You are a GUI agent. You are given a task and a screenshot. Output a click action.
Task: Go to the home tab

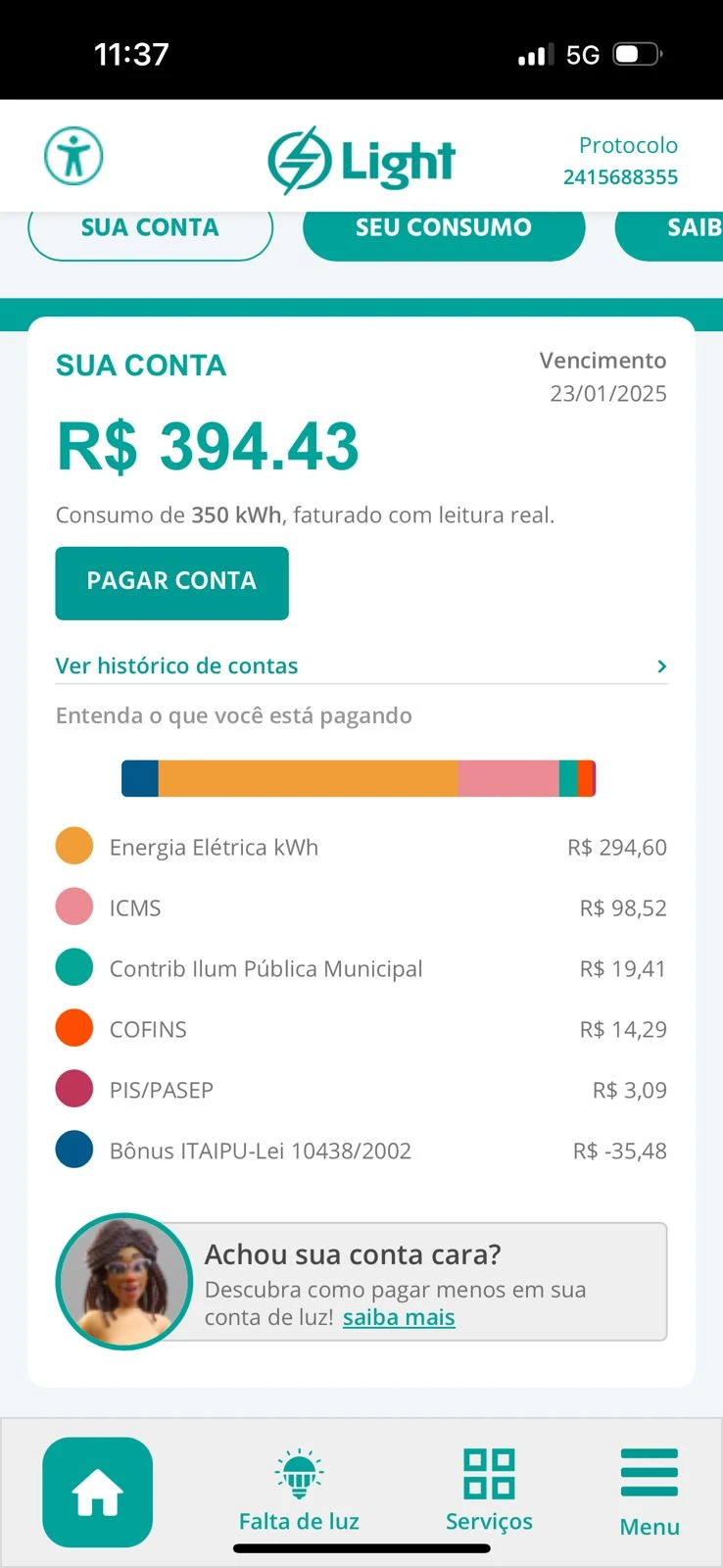coord(98,1492)
